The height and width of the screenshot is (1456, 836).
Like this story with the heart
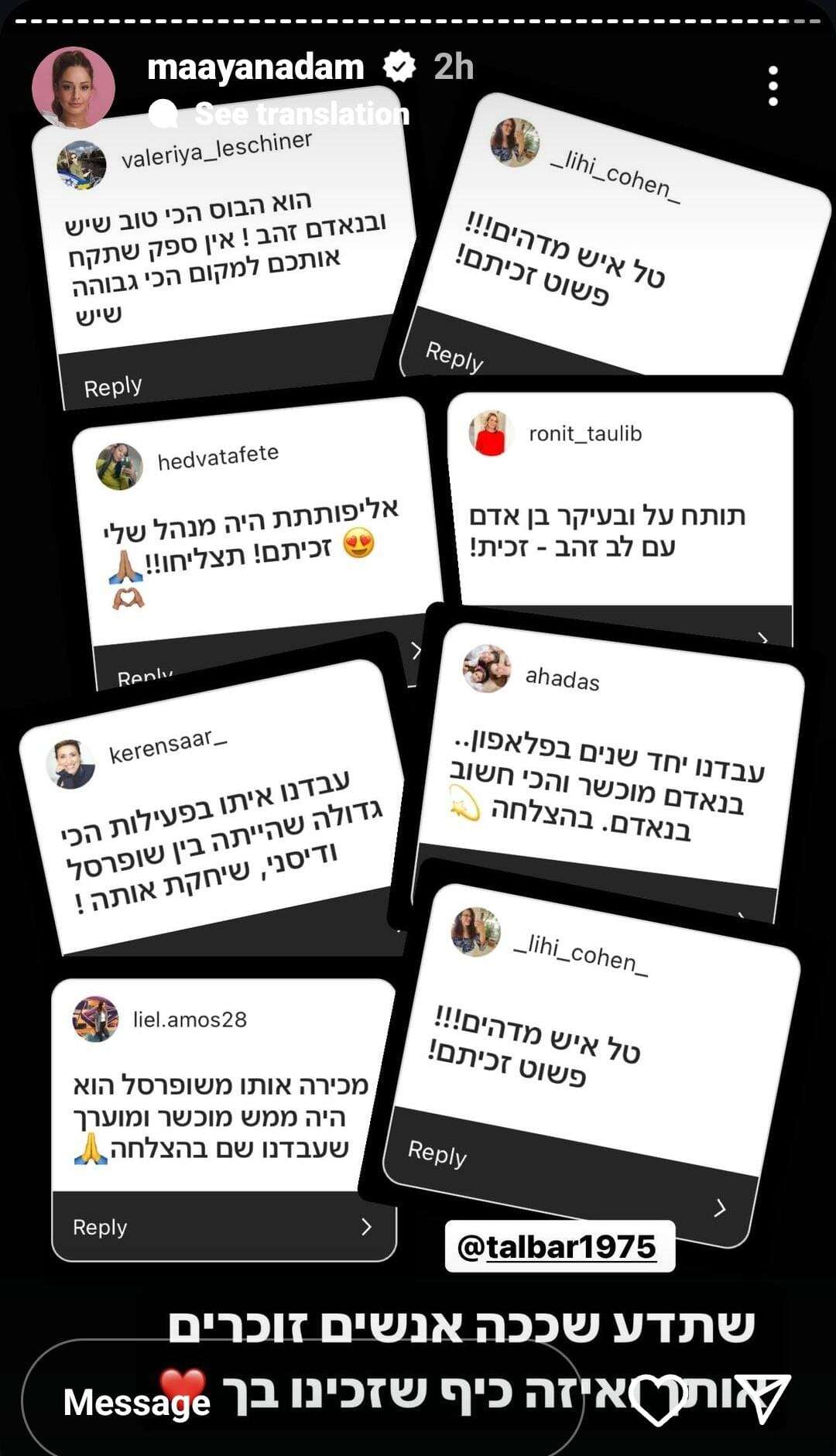point(657,1399)
